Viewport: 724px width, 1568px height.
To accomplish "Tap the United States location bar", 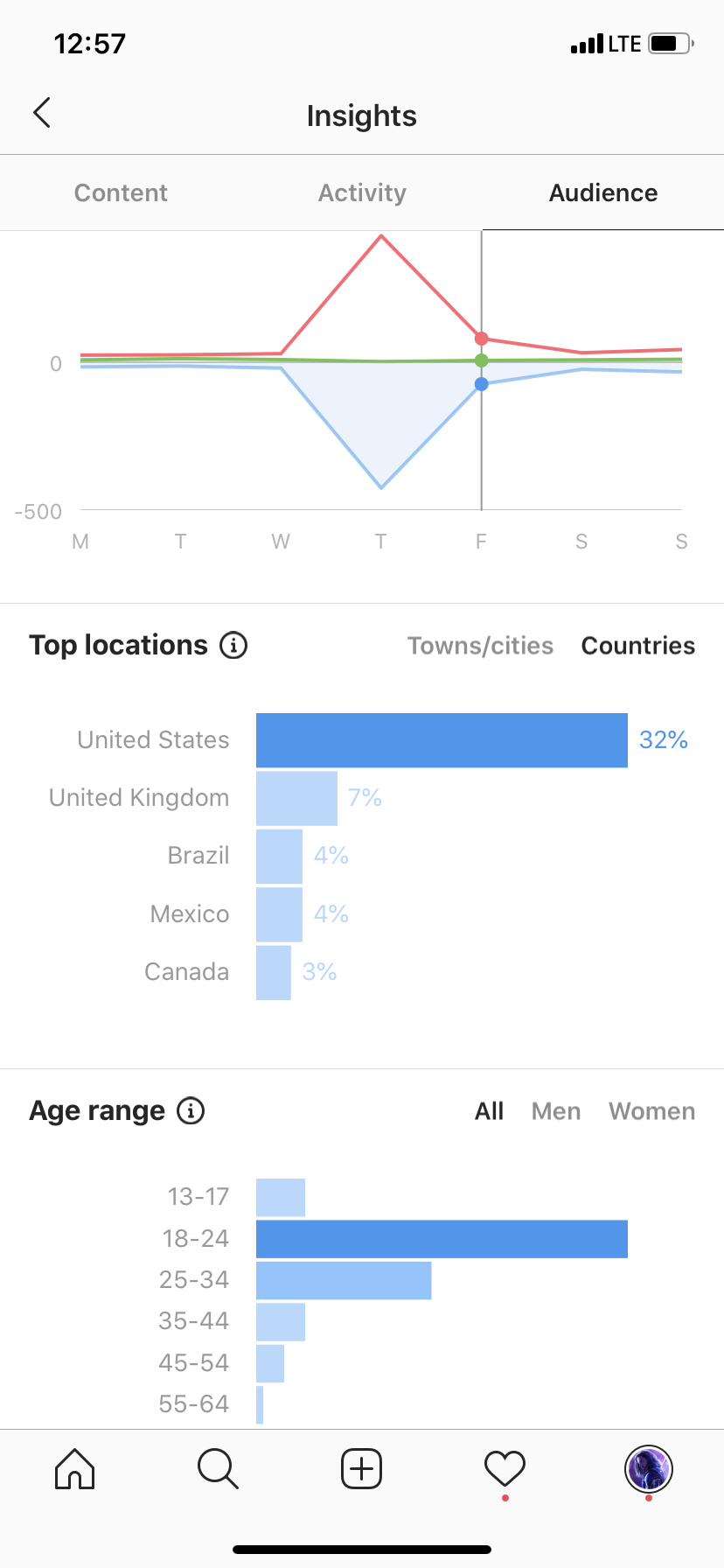I will point(442,740).
